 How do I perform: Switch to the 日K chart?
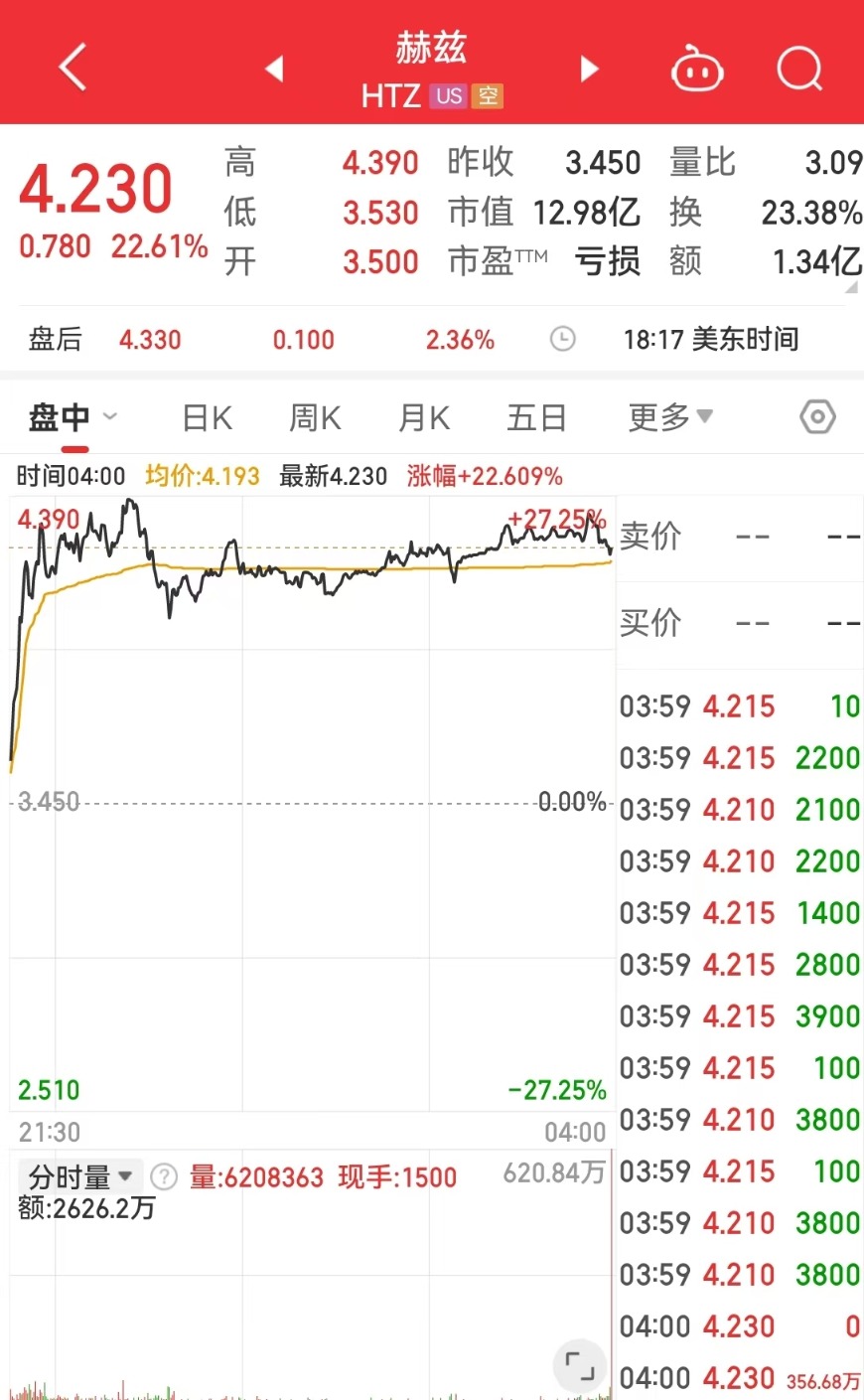[208, 418]
